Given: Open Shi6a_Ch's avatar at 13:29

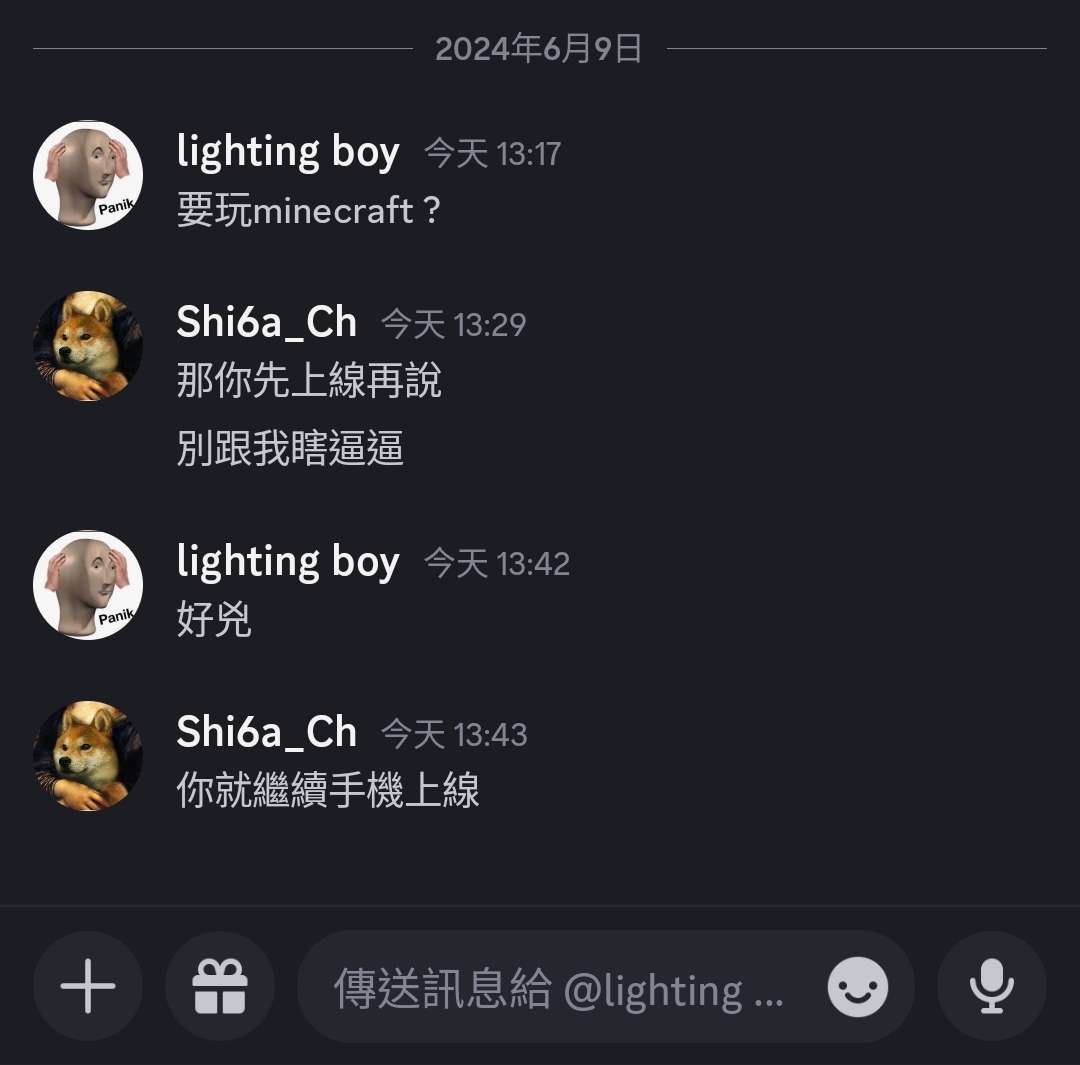Looking at the screenshot, I should pyautogui.click(x=88, y=346).
